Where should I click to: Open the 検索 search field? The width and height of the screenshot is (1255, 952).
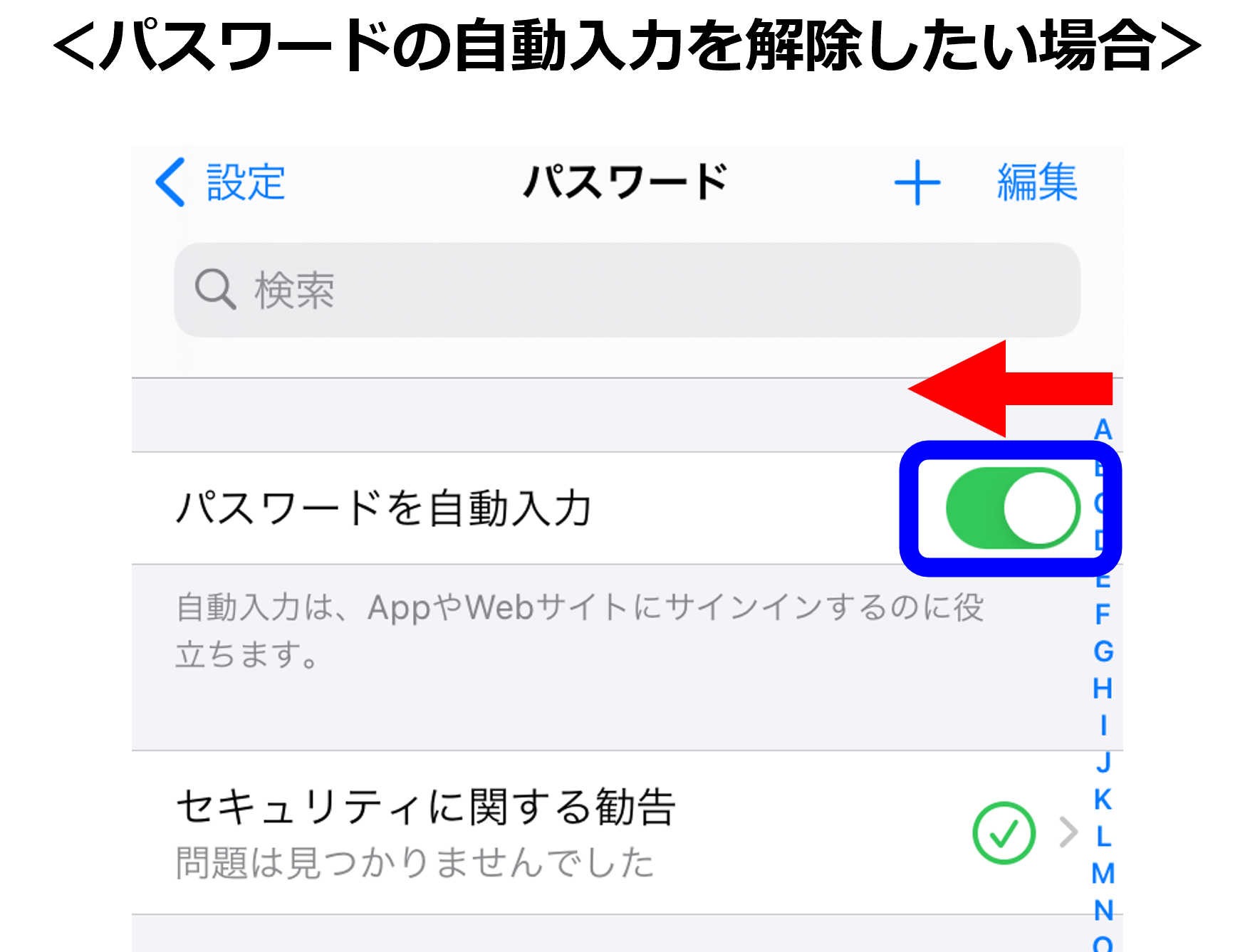pos(627,290)
